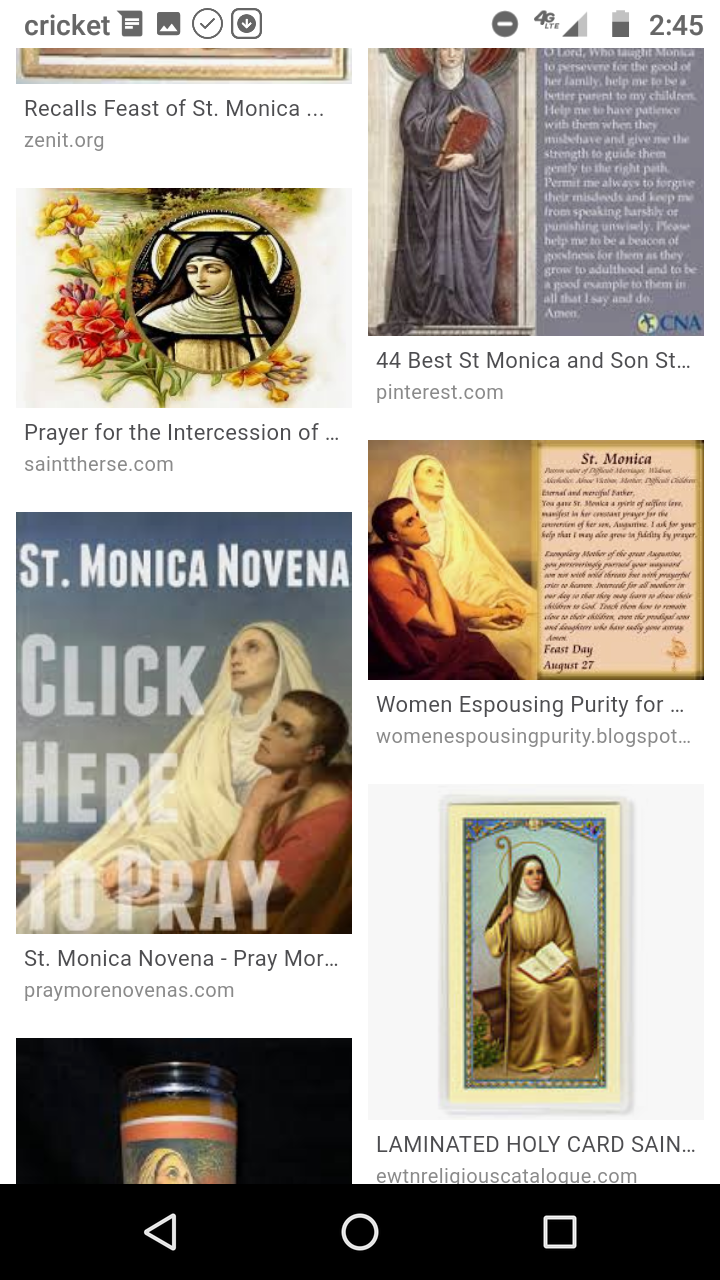Go back with the system back button

(x=160, y=1232)
